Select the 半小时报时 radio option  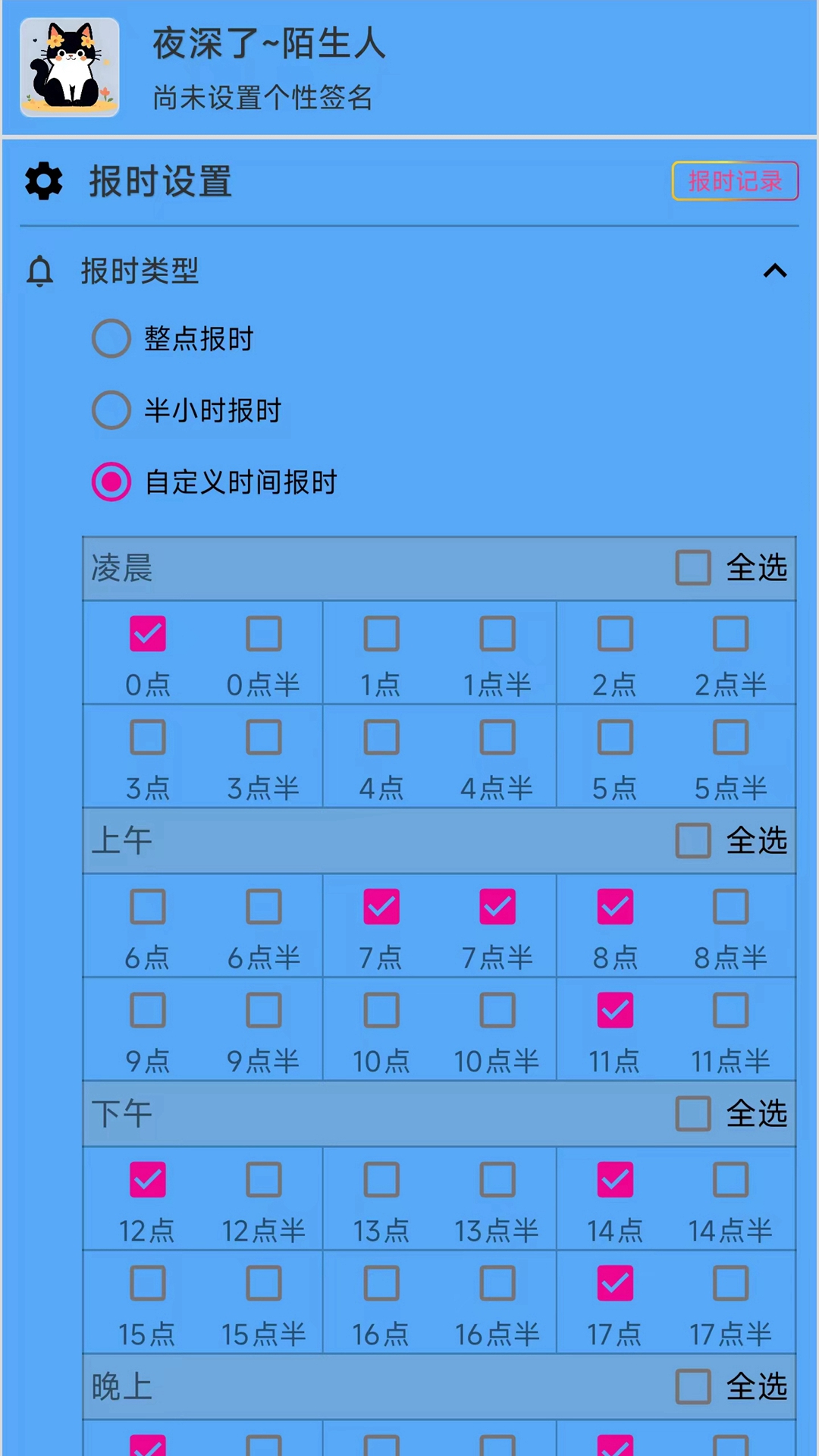[x=111, y=410]
